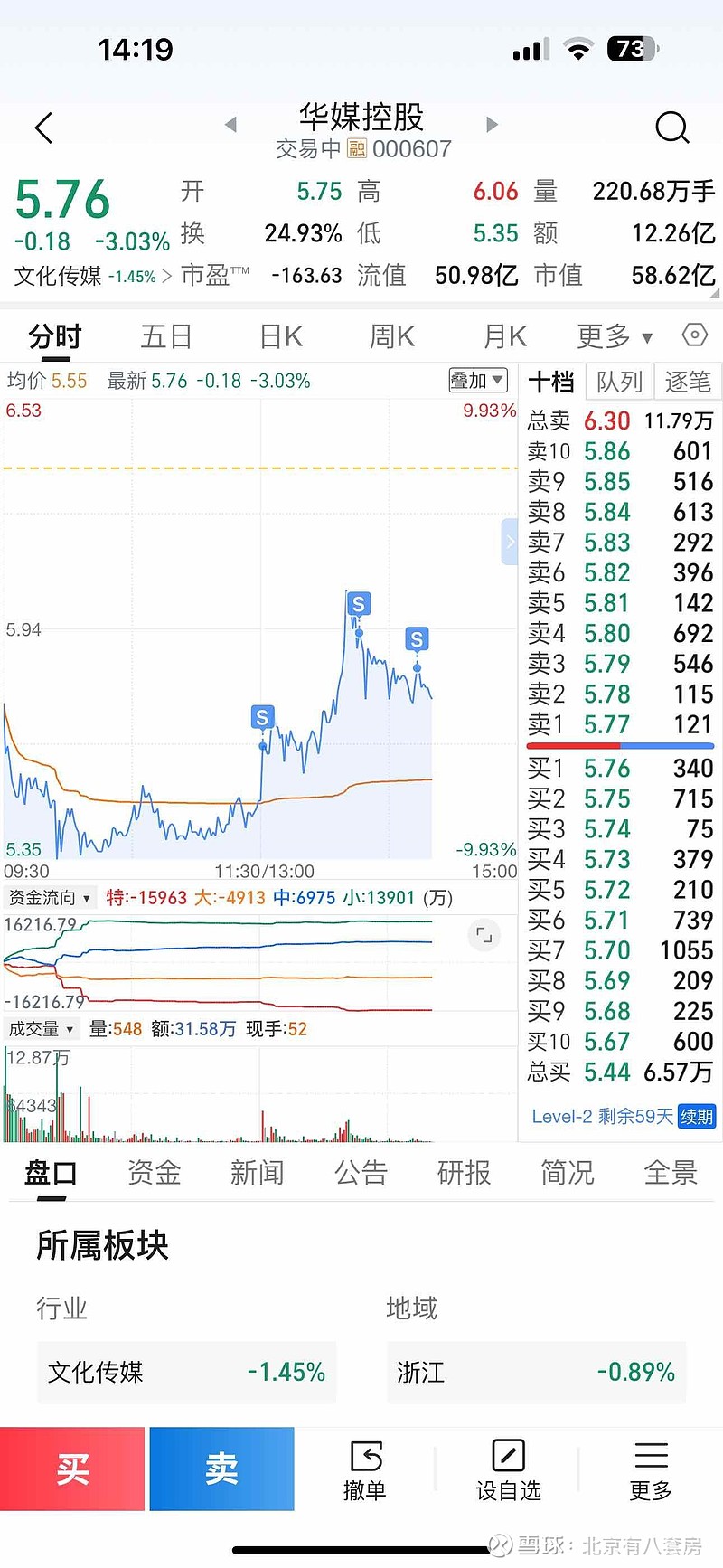The height and width of the screenshot is (1568, 723).
Task: Go back using the top-left arrow
Action: [43, 128]
